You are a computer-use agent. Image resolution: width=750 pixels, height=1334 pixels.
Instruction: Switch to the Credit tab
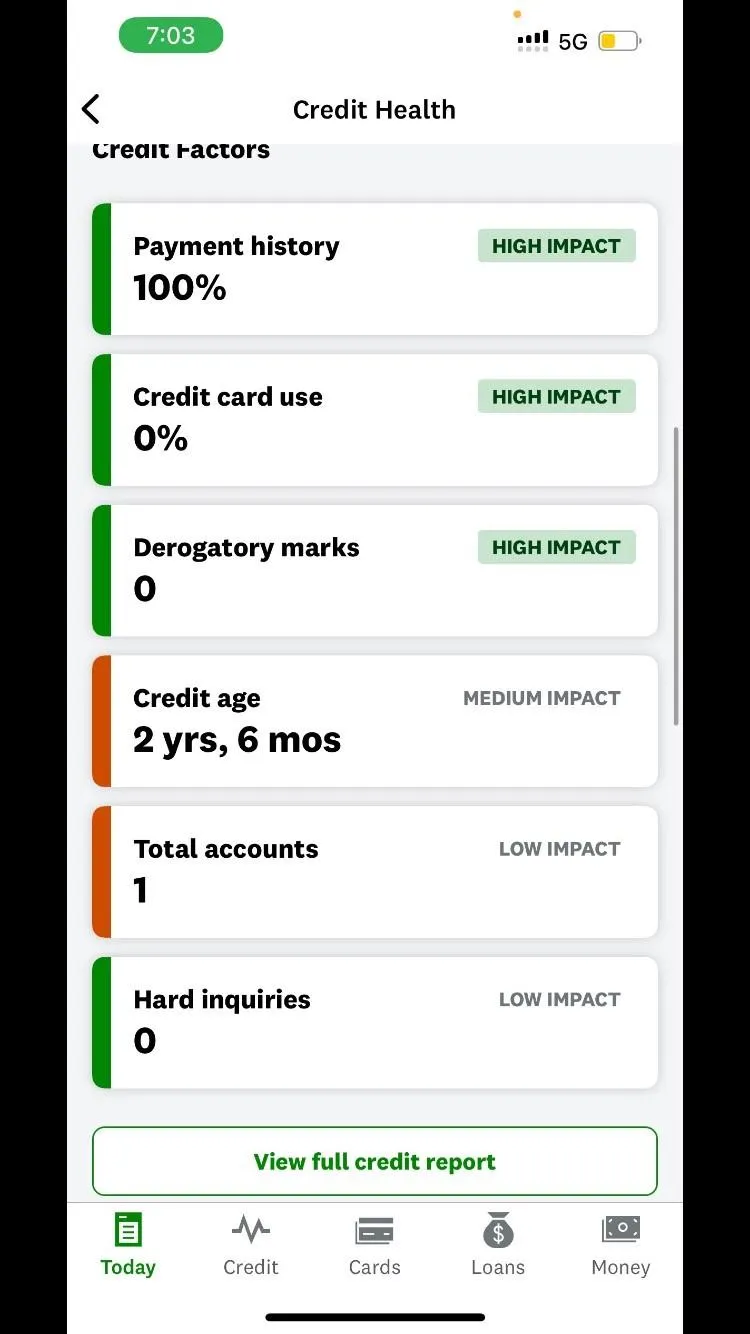pyautogui.click(x=251, y=1245)
